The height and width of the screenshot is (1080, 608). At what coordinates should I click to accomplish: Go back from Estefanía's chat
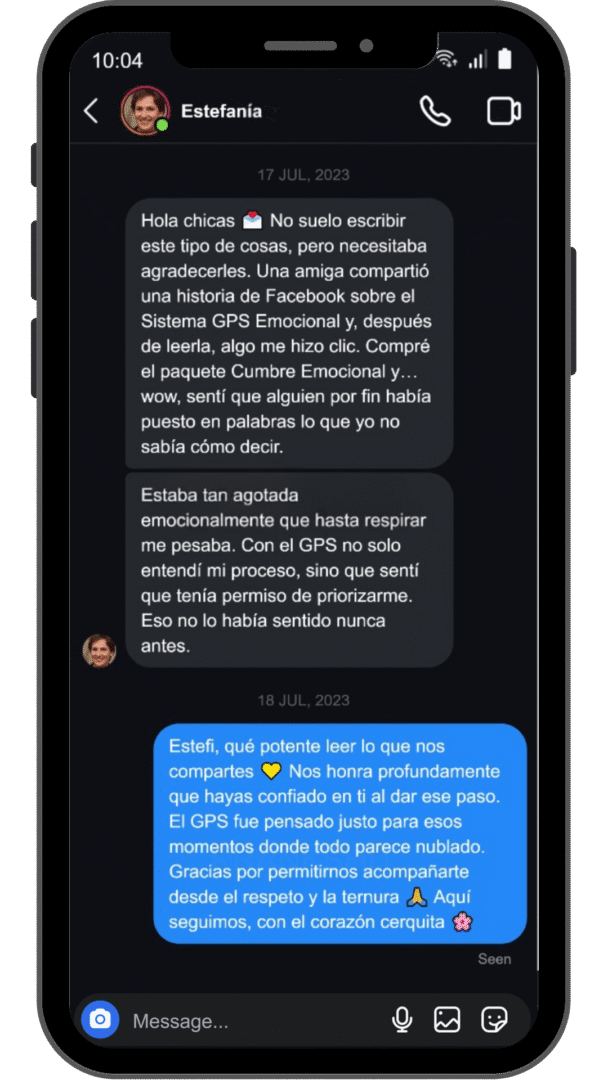pos(91,111)
